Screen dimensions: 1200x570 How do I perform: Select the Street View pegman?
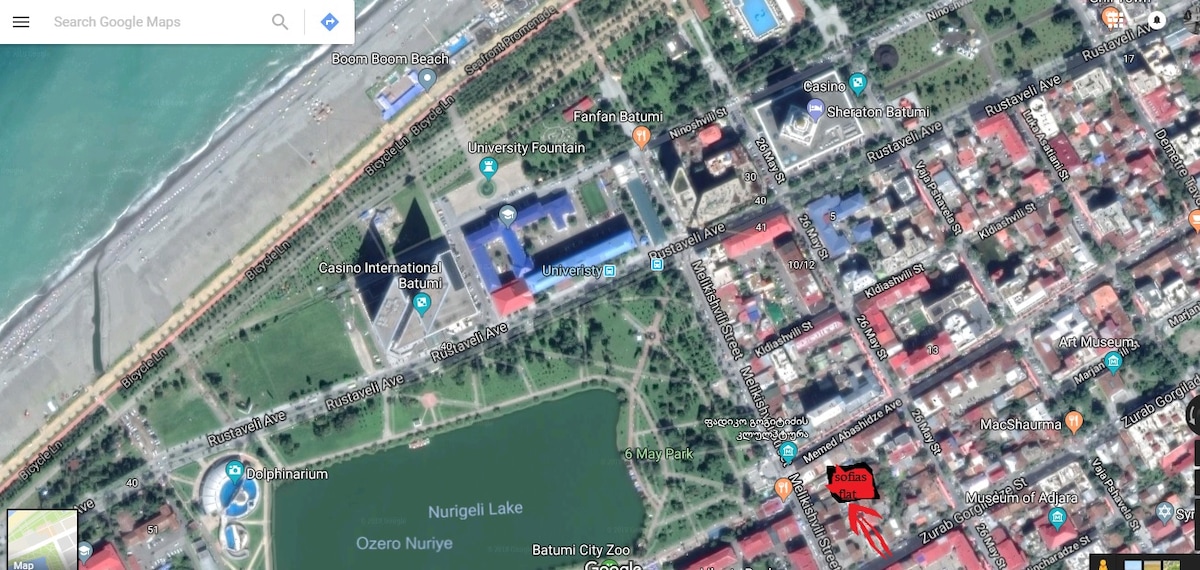coord(1104,564)
